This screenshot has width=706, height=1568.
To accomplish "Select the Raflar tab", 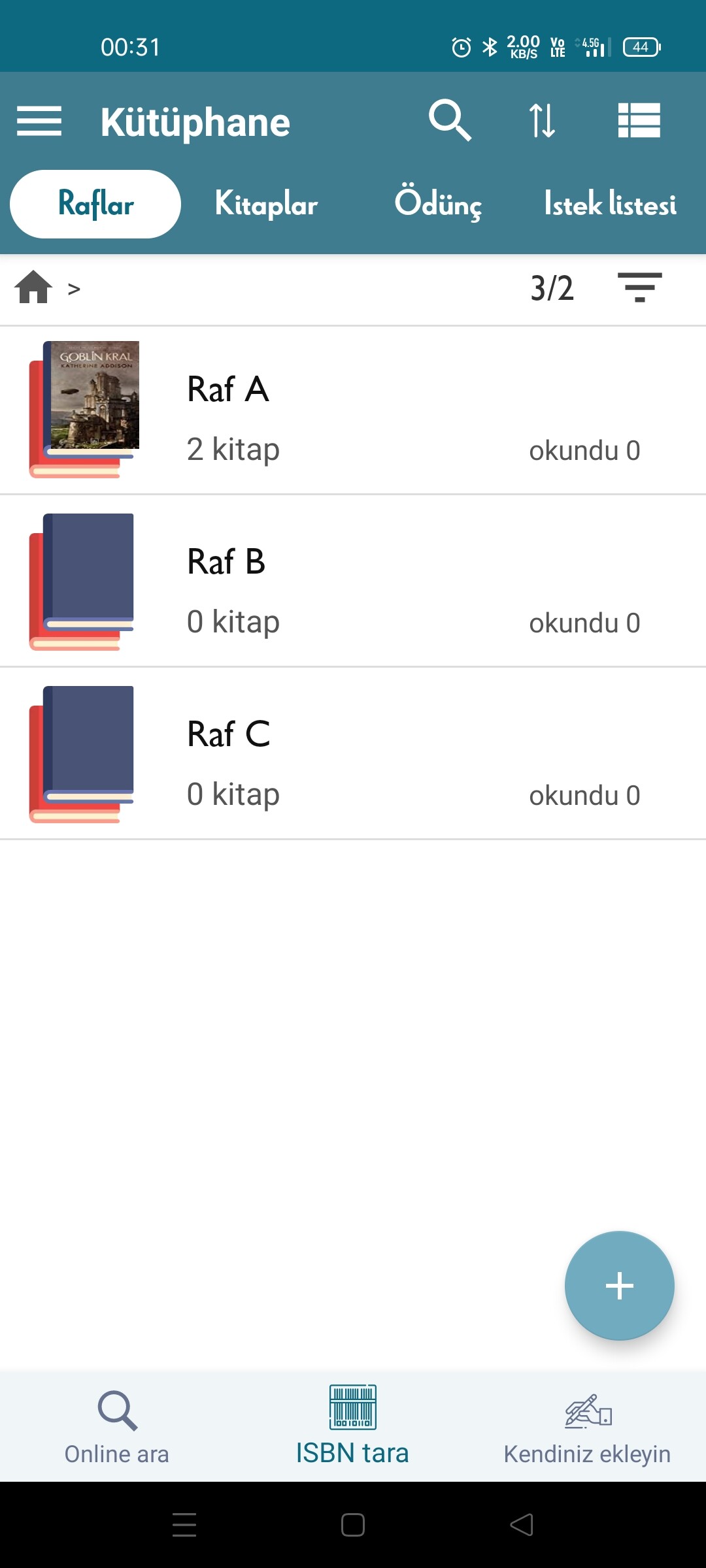I will (x=95, y=204).
